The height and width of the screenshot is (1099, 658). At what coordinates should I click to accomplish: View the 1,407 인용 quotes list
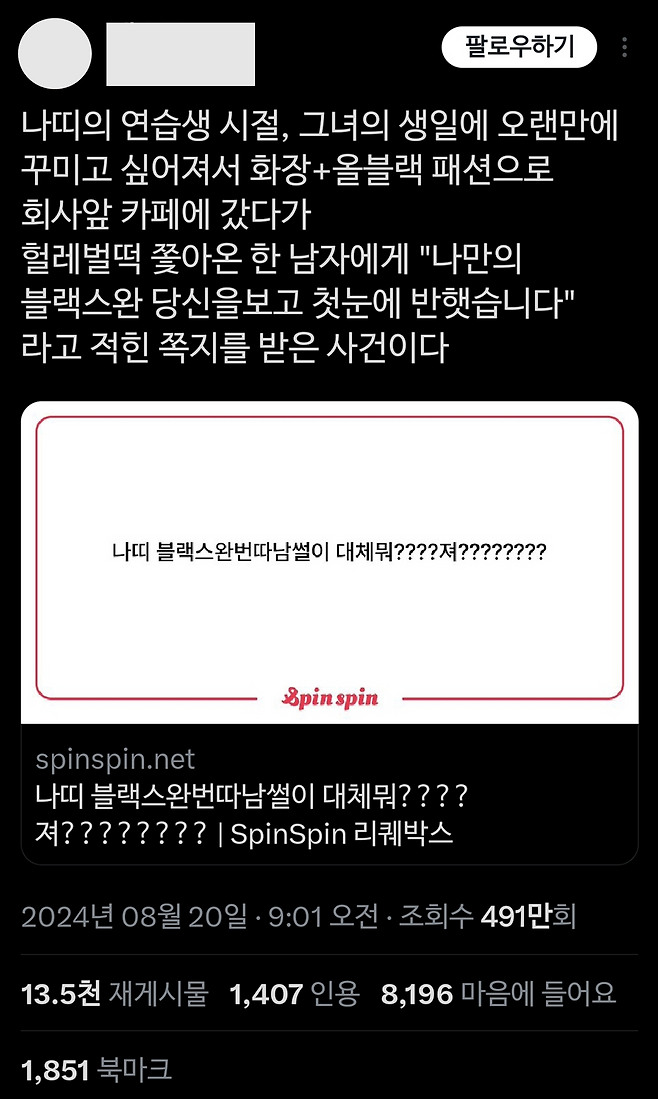pos(295,993)
